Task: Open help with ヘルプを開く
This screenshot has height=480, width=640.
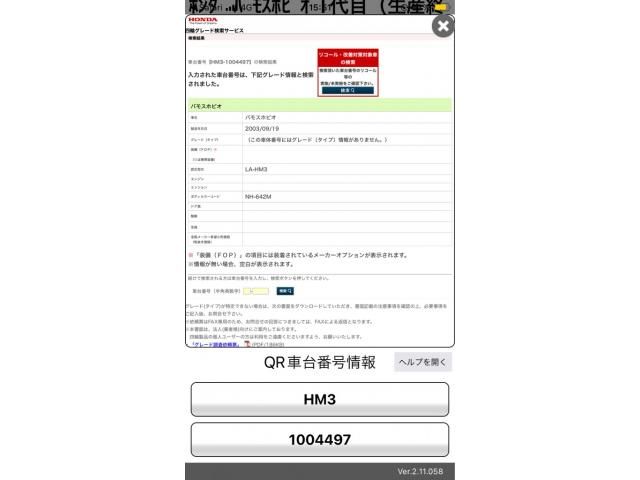Action: click(423, 362)
